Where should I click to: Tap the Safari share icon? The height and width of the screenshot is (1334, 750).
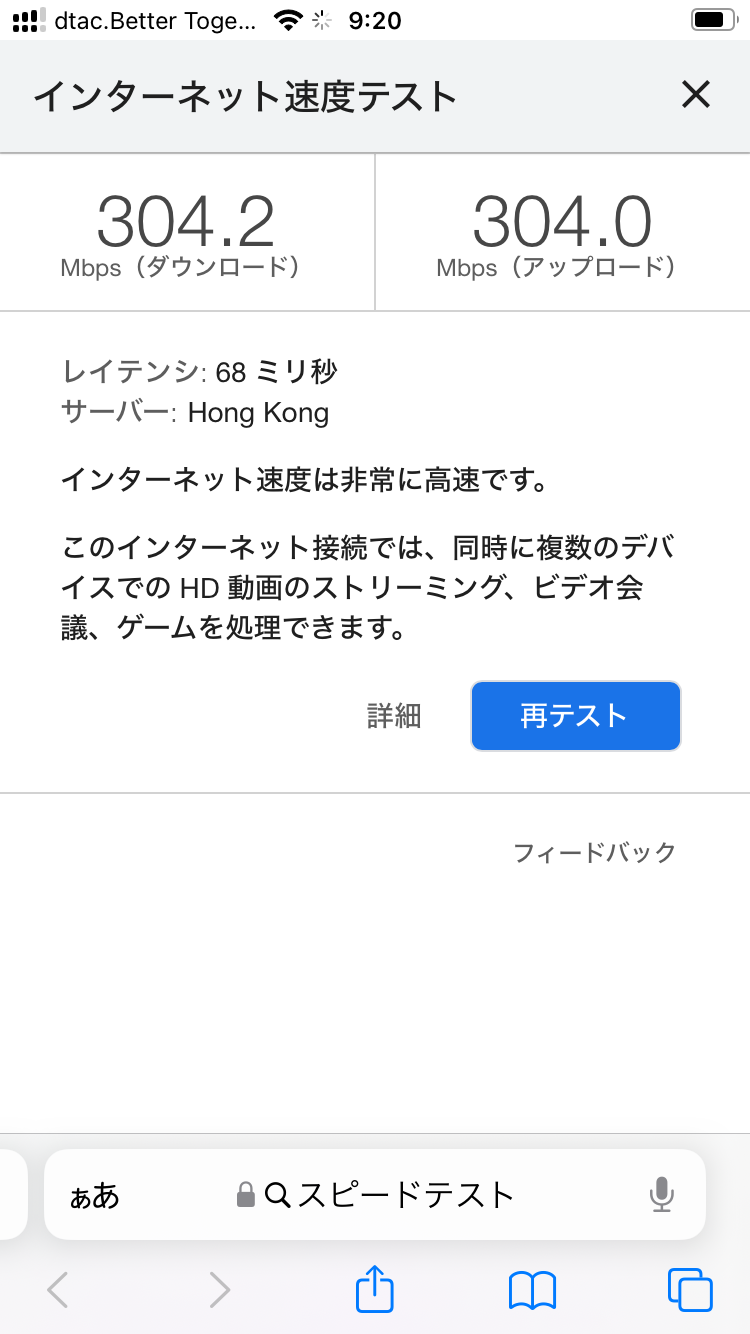pos(373,1290)
